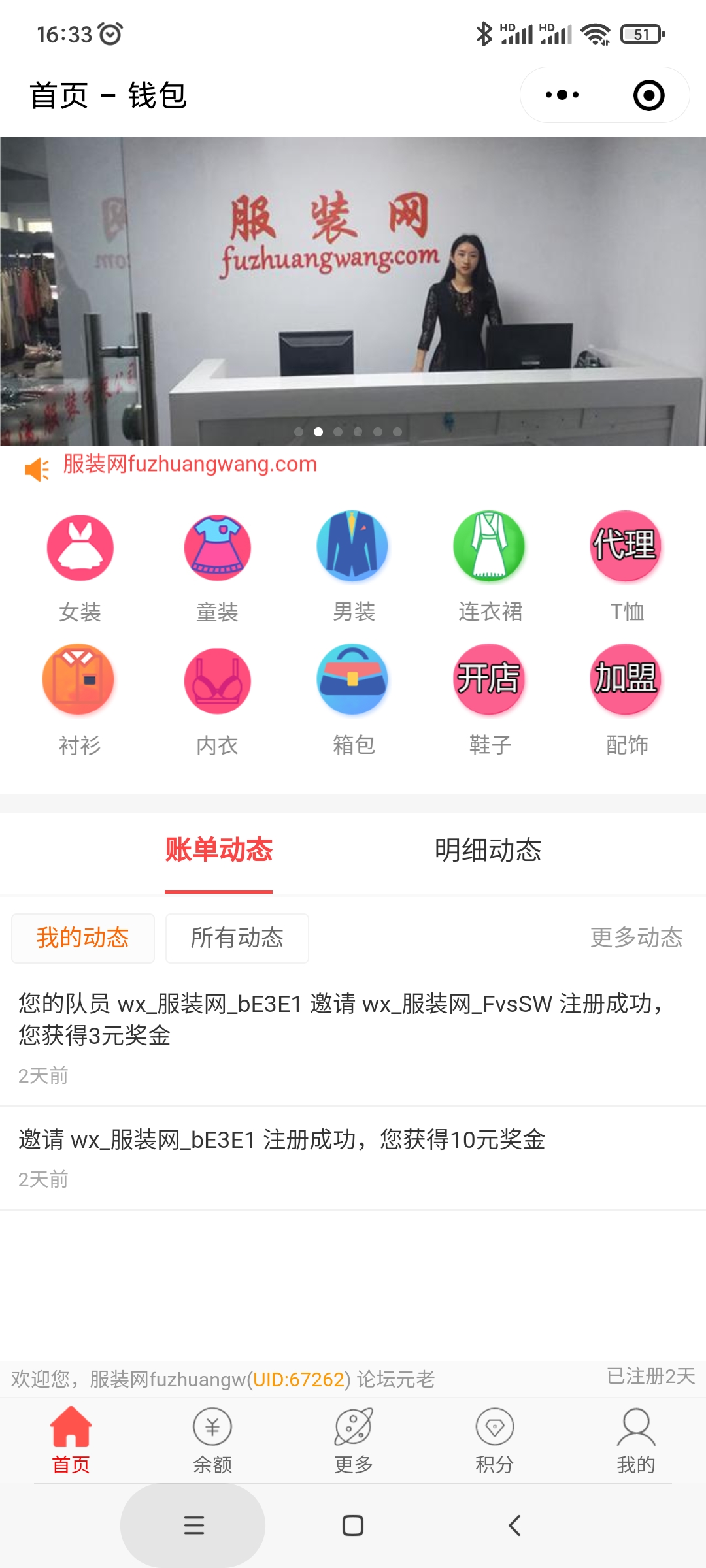Open the 我的 profile tab
Image resolution: width=706 pixels, height=1568 pixels.
coord(635,1440)
